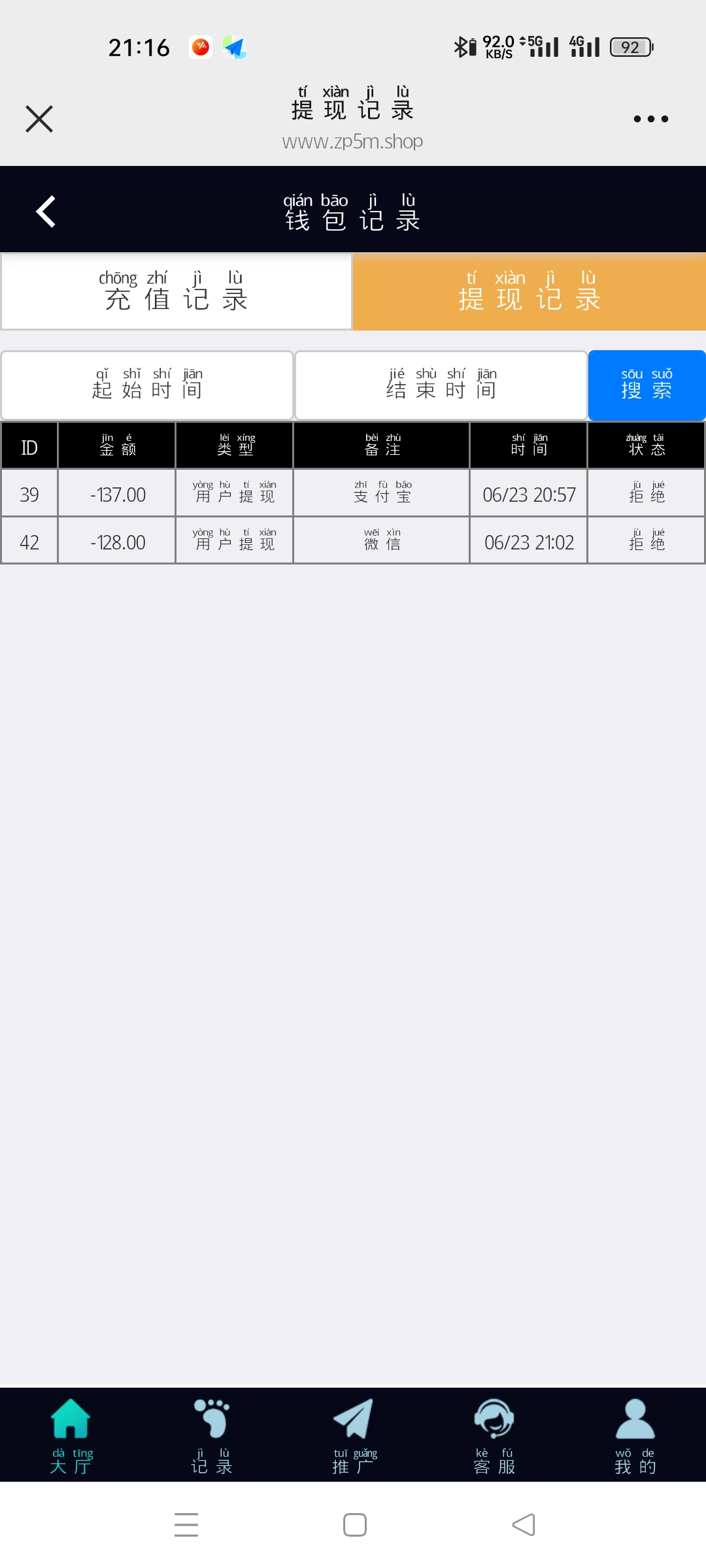Close the webpage with the X icon

(39, 119)
